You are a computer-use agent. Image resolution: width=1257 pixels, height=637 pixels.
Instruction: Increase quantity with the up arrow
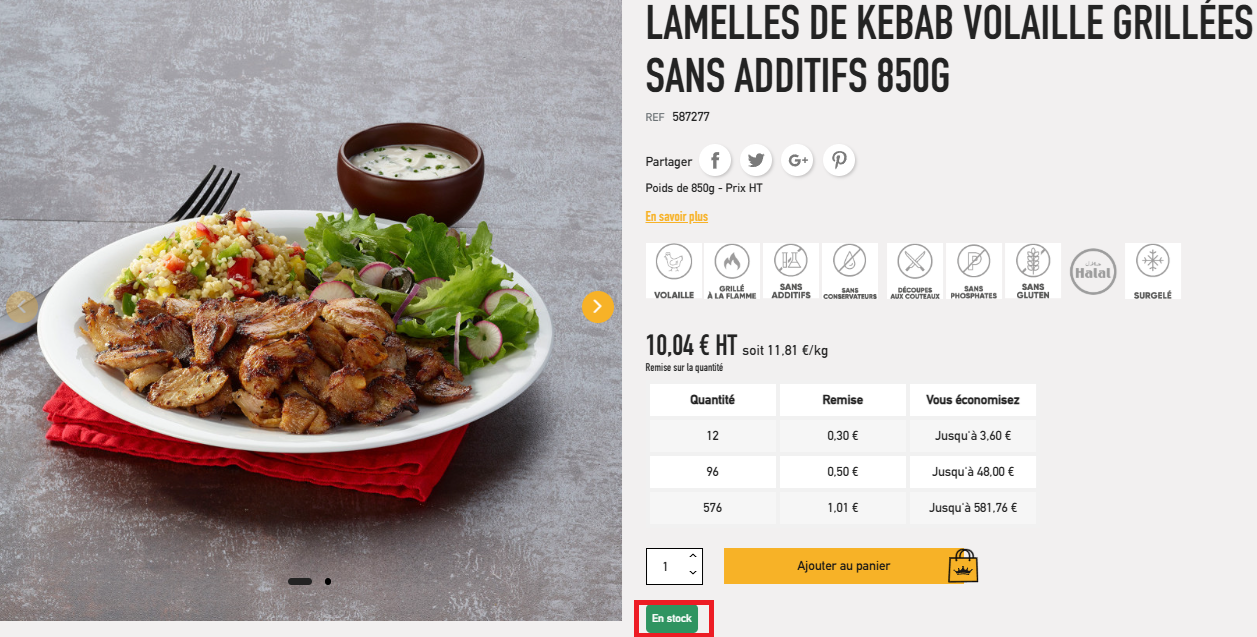tap(693, 556)
